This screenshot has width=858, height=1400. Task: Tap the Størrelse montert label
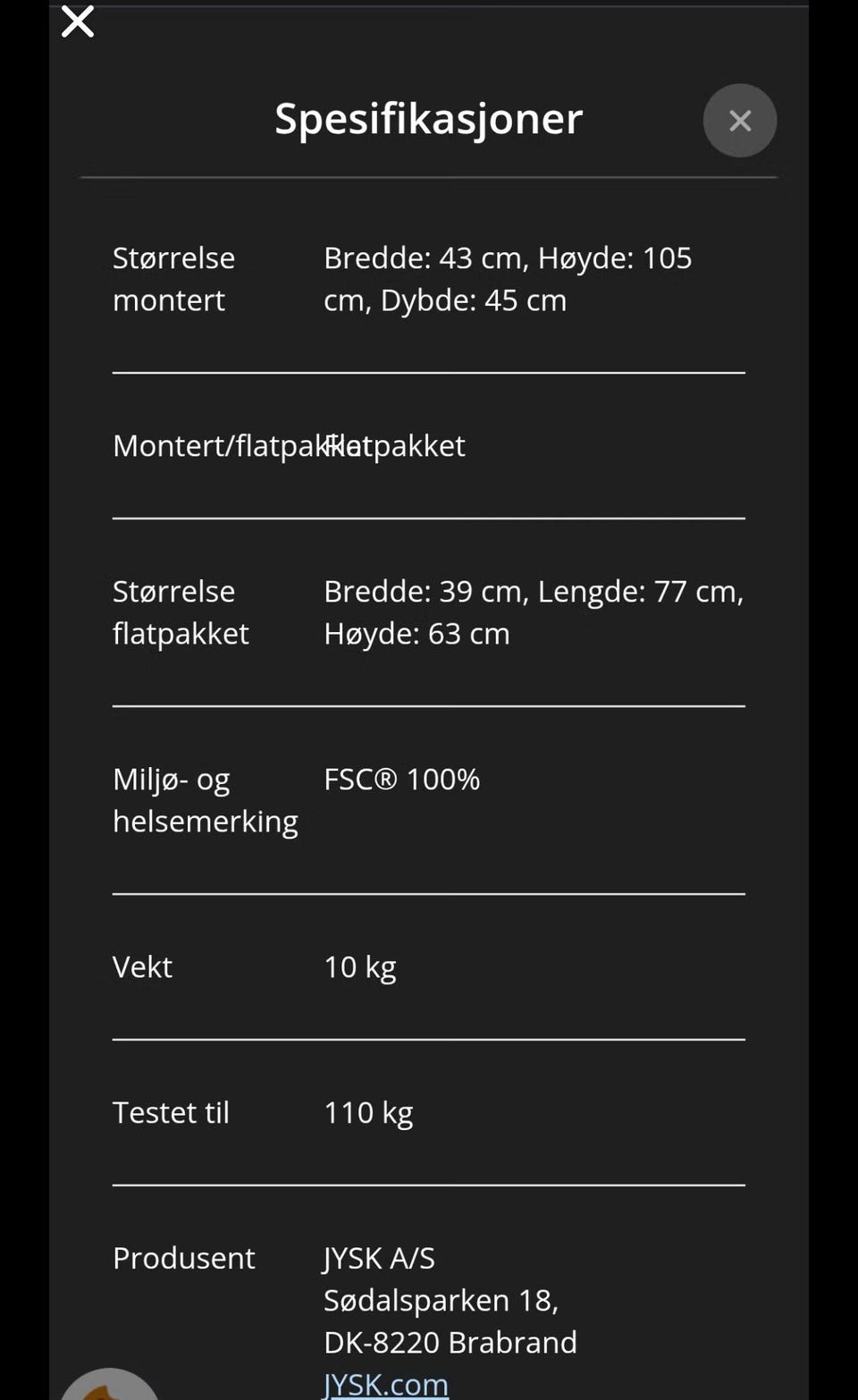coord(173,278)
